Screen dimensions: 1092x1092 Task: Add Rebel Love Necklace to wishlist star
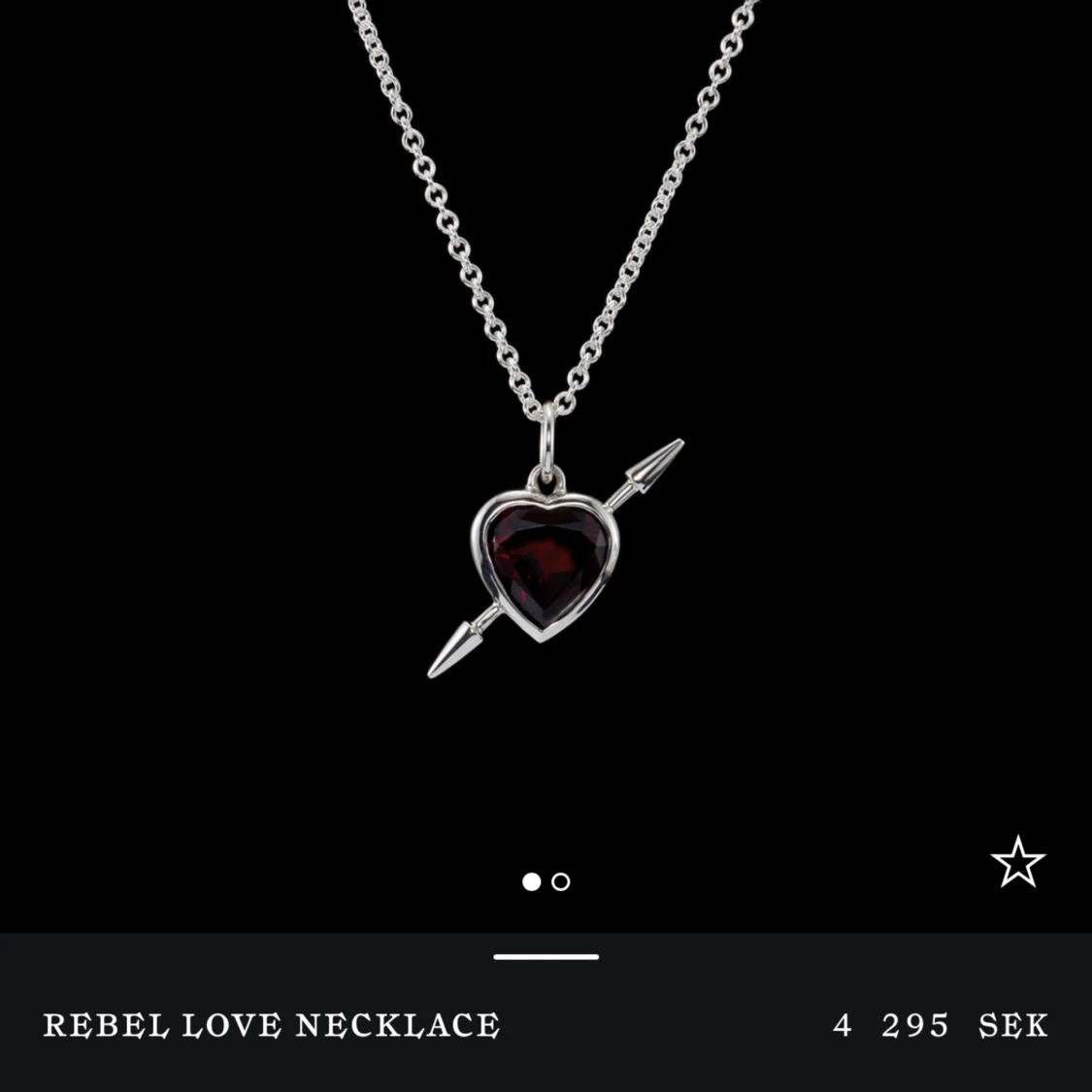tap(1017, 862)
